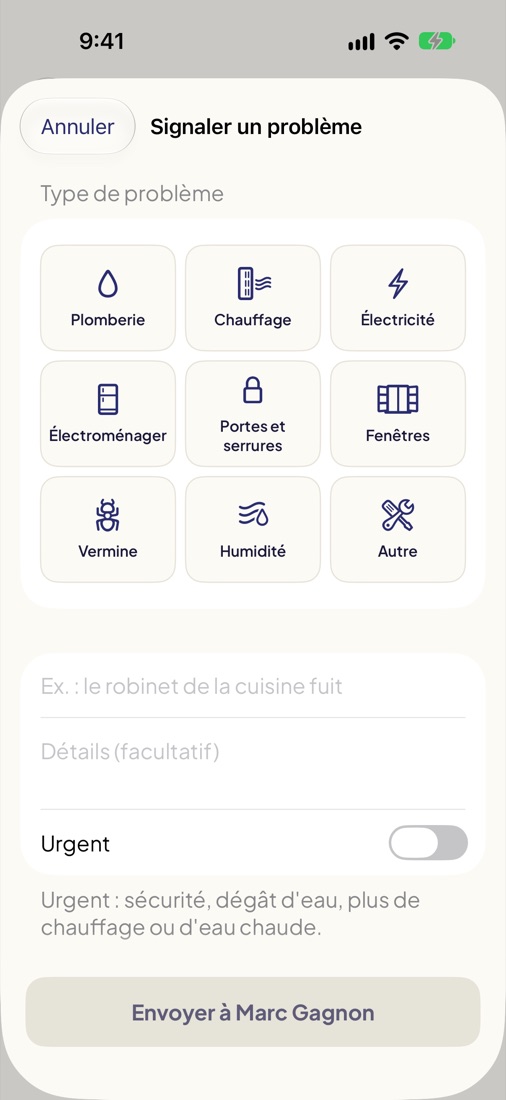This screenshot has height=1100, width=506.
Task: Send the report to Marc Gagnon
Action: coord(253,1012)
